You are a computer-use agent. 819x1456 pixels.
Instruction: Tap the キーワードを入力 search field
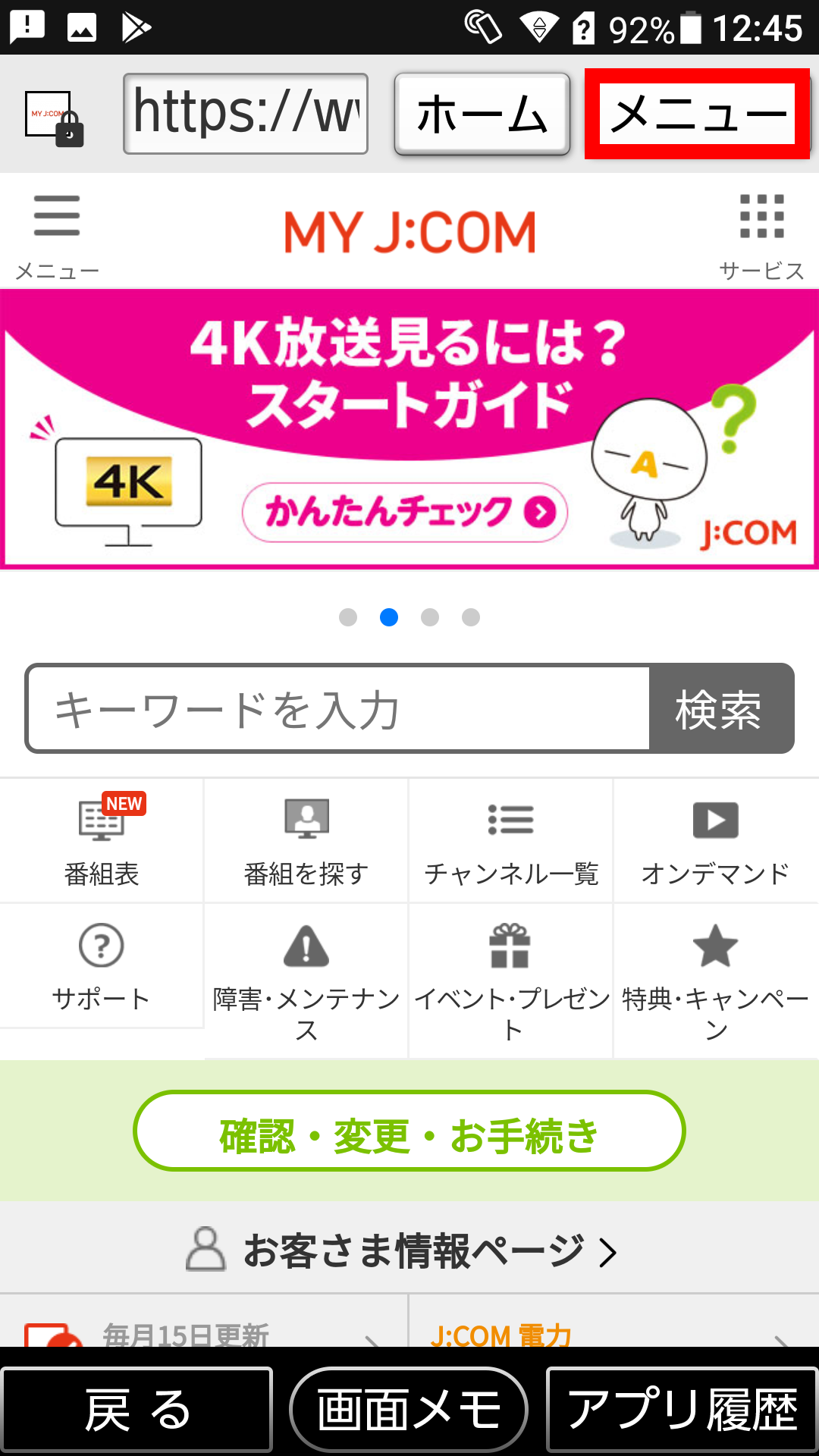338,709
